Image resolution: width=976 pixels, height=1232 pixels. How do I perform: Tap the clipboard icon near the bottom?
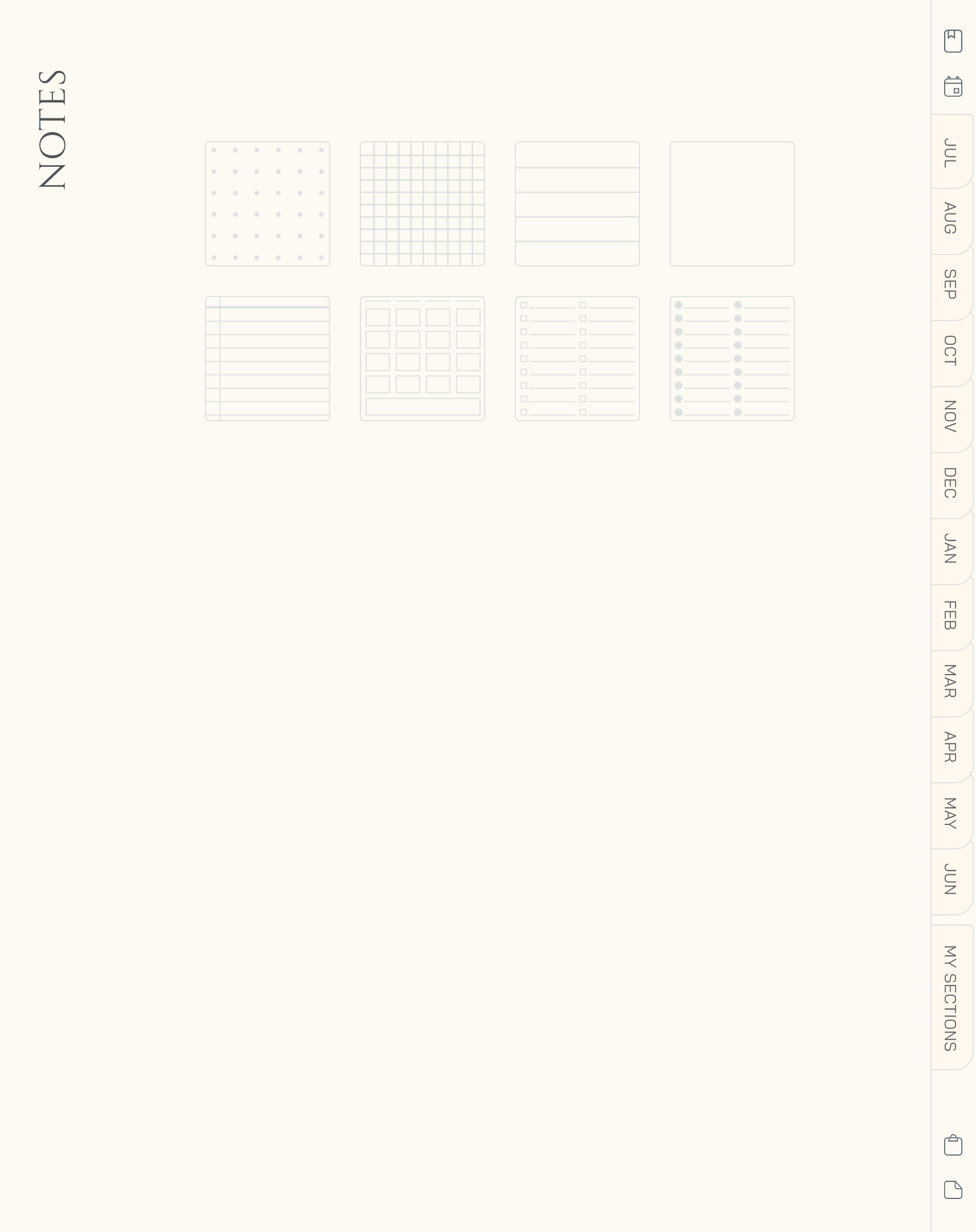tap(953, 1145)
